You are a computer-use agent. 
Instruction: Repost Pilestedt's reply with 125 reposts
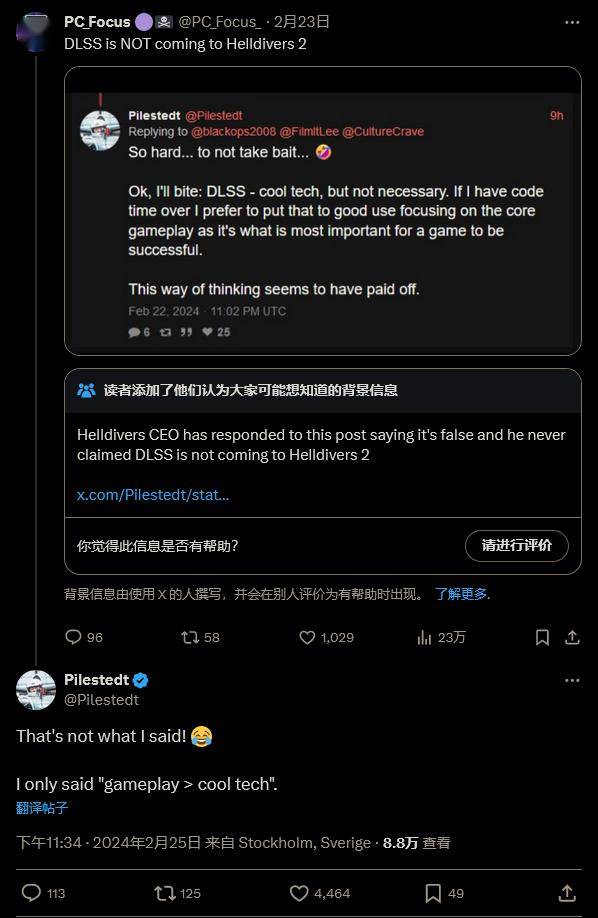(x=177, y=893)
